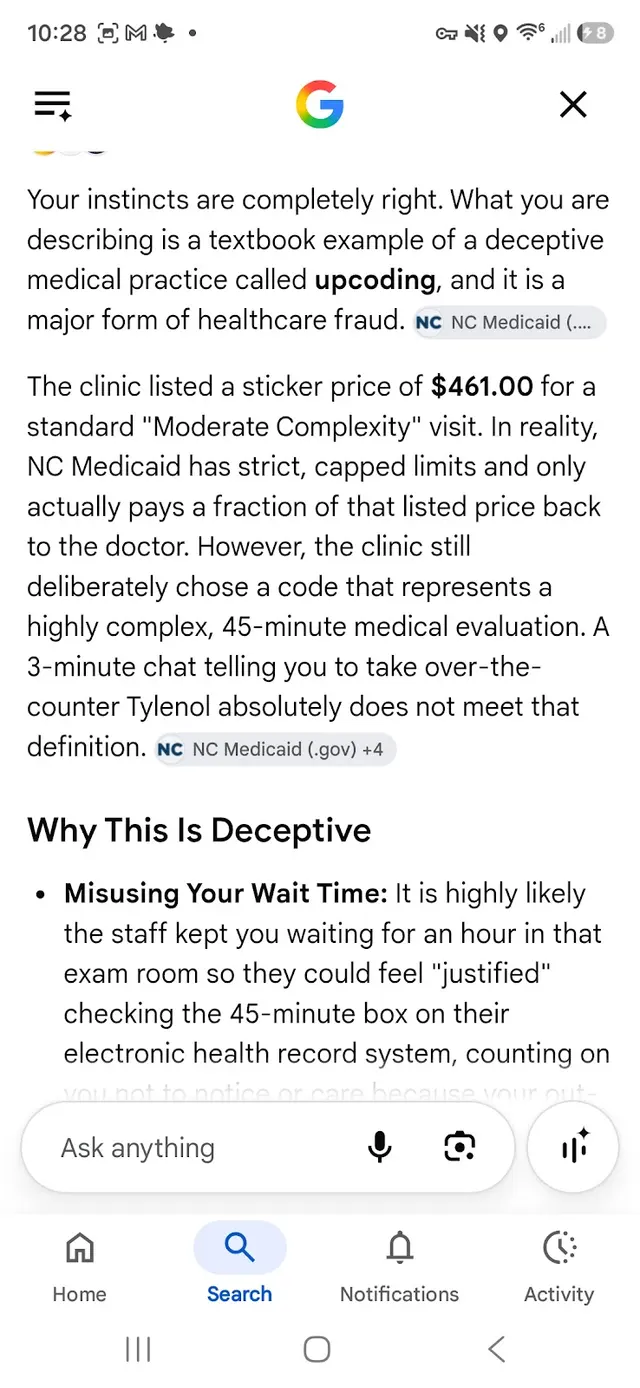Open Google Lens camera search
This screenshot has height=1388, width=640.
coord(459,1148)
